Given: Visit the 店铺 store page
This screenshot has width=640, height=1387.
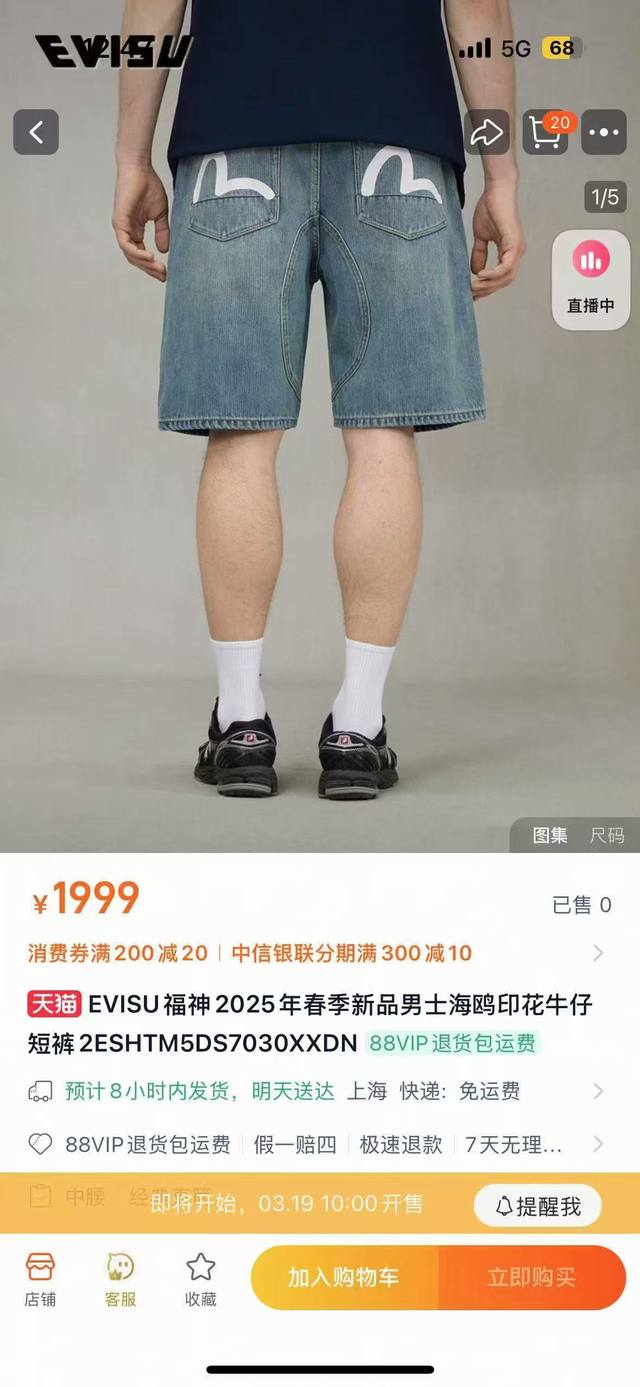Looking at the screenshot, I should pyautogui.click(x=40, y=1279).
